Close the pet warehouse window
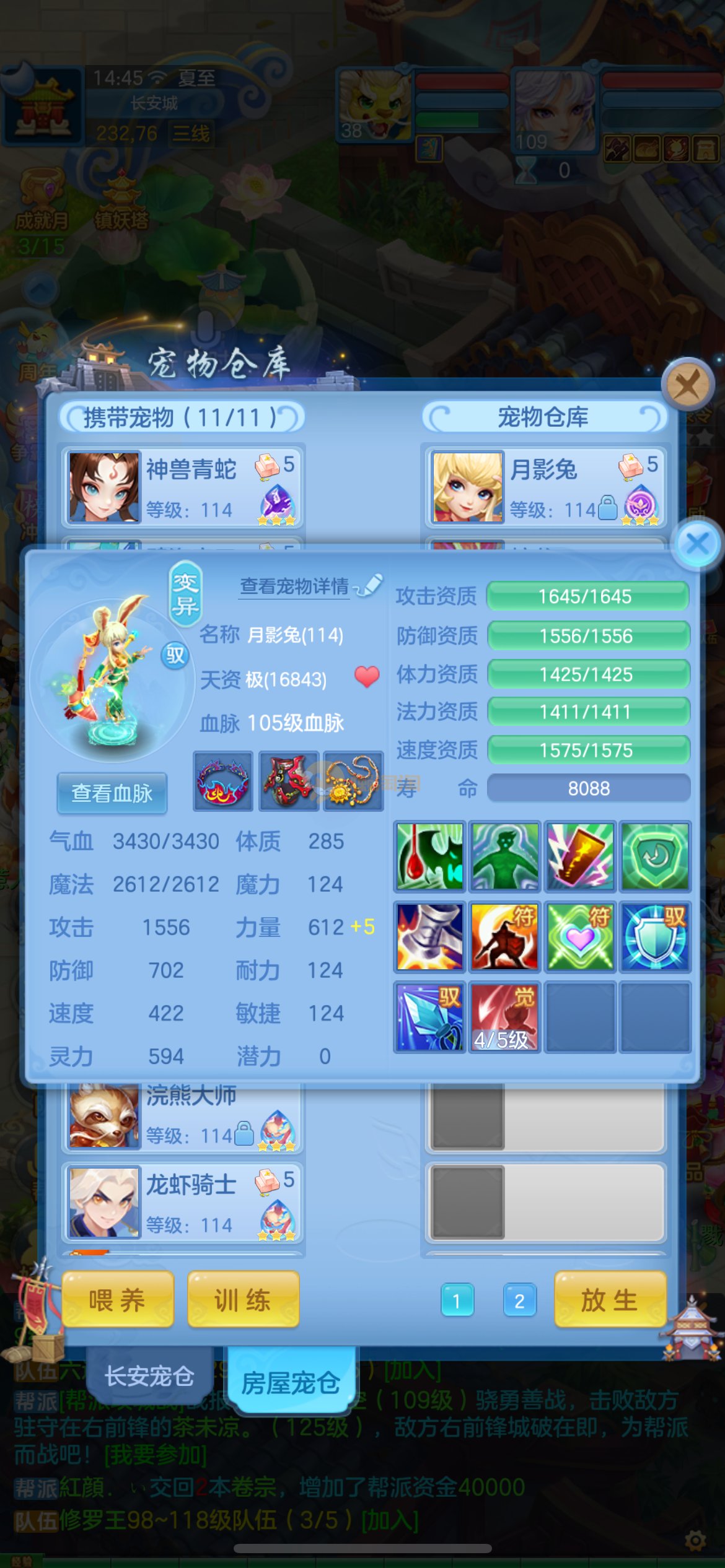Screen dimensions: 725x1568 click(x=687, y=385)
